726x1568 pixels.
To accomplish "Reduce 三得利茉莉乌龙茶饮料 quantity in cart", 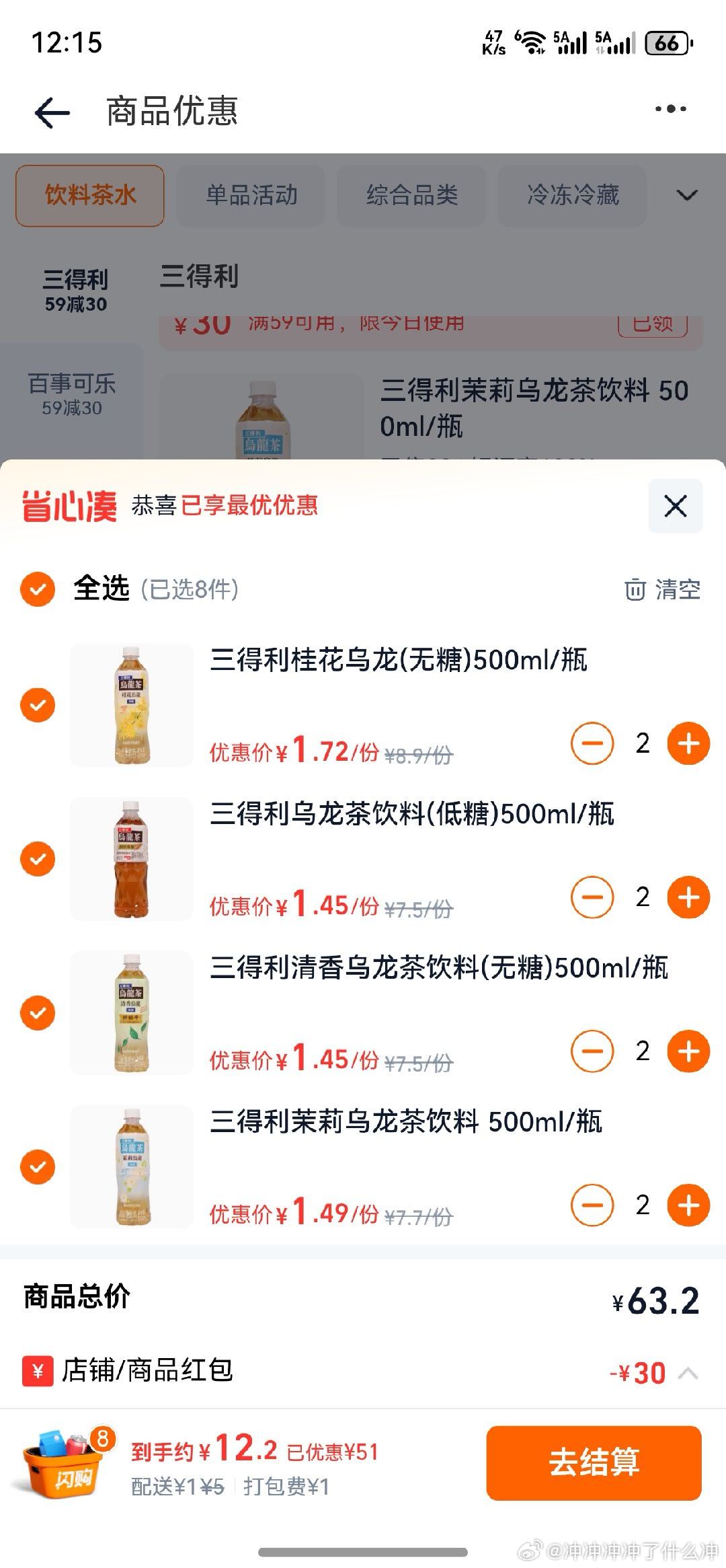I will [x=592, y=1205].
